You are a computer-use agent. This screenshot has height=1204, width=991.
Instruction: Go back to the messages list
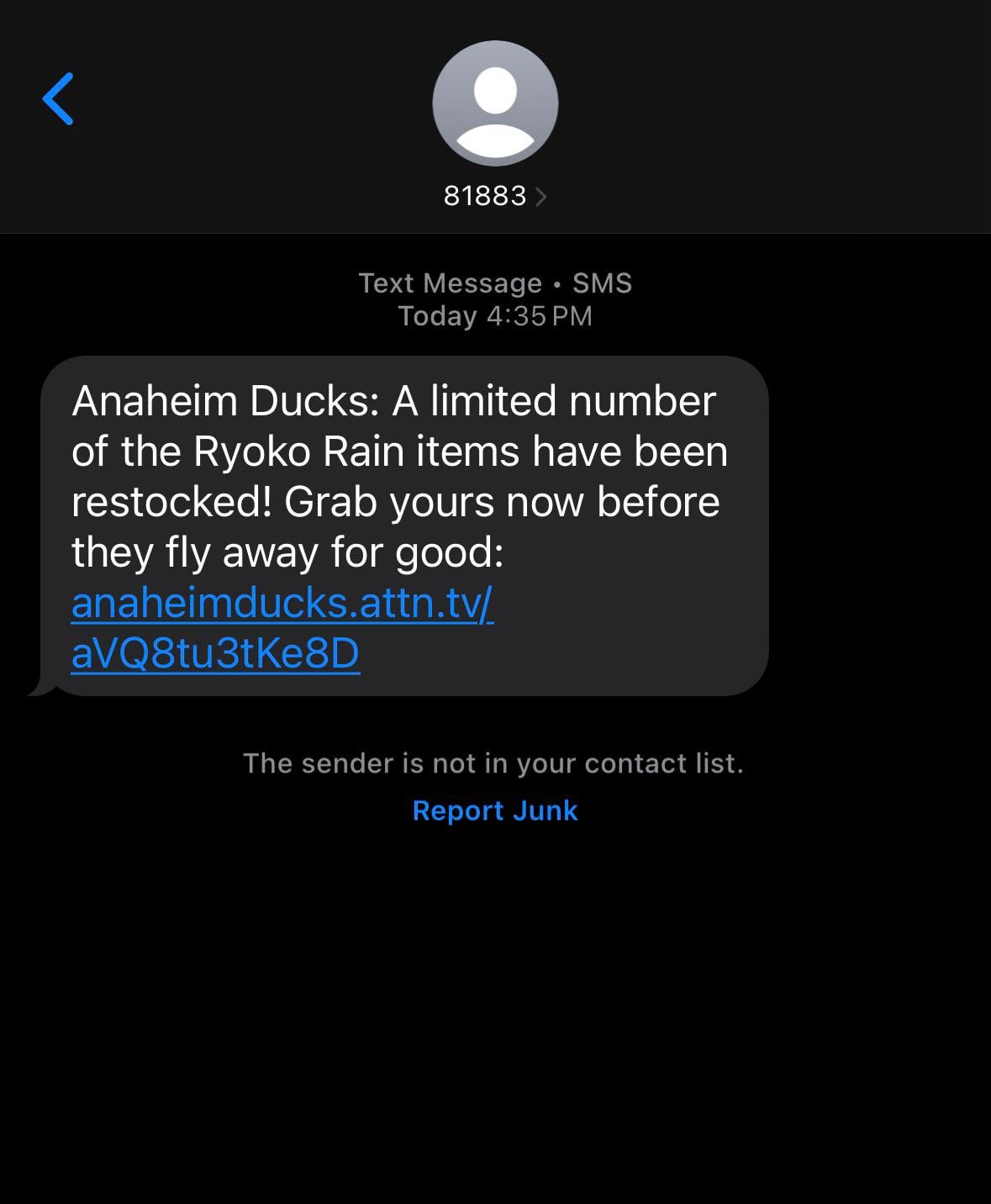tap(58, 99)
